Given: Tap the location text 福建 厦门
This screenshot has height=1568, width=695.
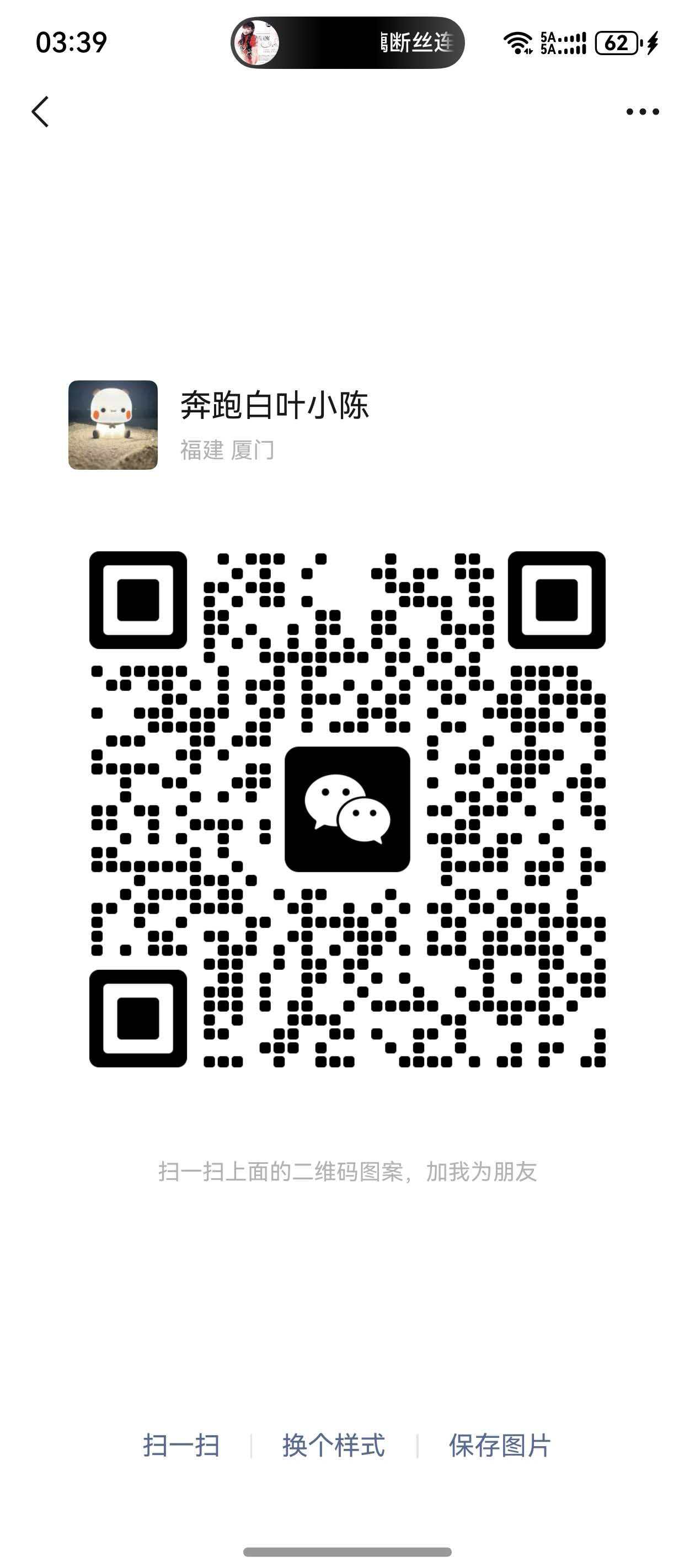Looking at the screenshot, I should click(x=228, y=449).
